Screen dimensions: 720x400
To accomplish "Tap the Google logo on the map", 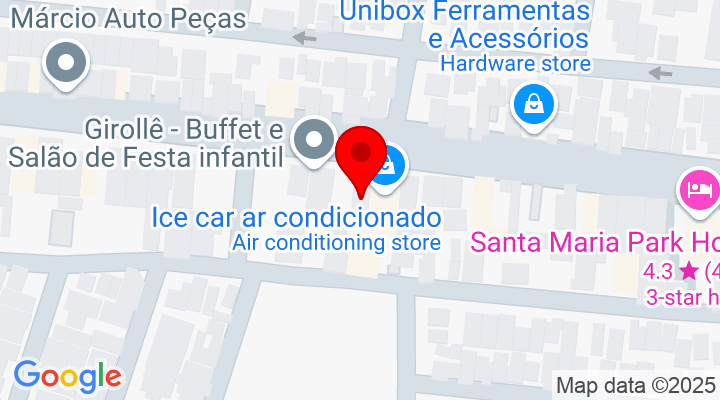I will coord(67,376).
